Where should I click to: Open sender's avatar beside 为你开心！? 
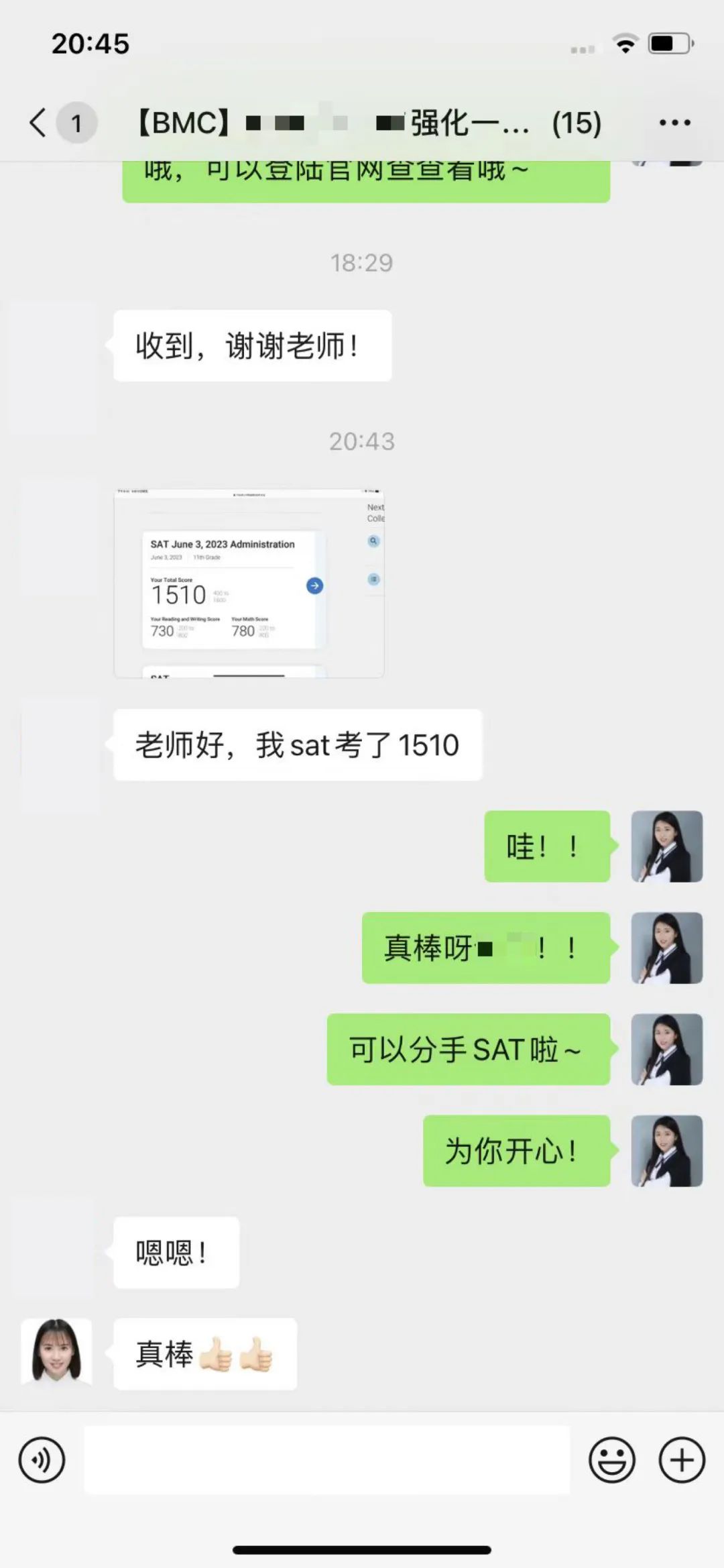[666, 1151]
